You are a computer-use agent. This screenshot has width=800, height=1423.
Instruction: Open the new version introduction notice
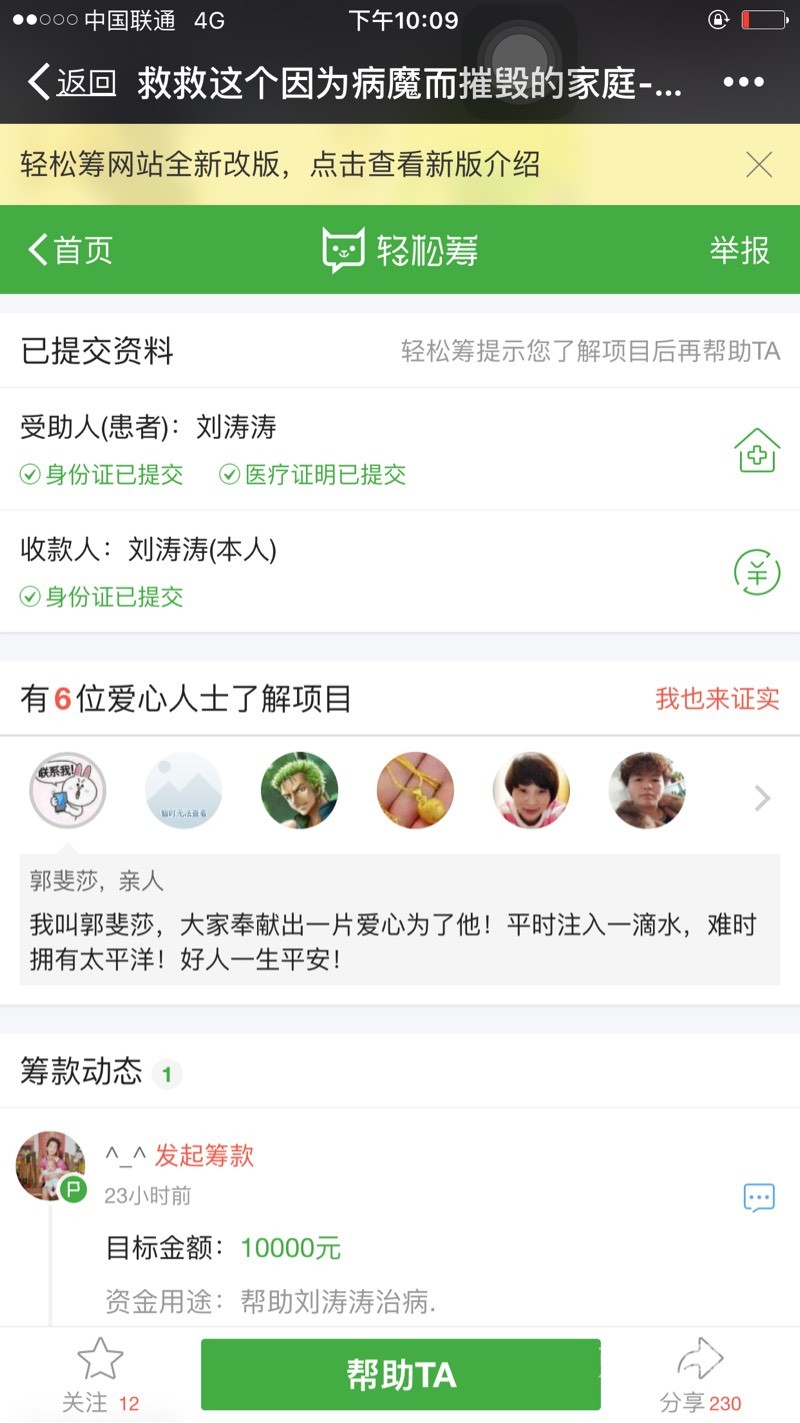click(280, 165)
